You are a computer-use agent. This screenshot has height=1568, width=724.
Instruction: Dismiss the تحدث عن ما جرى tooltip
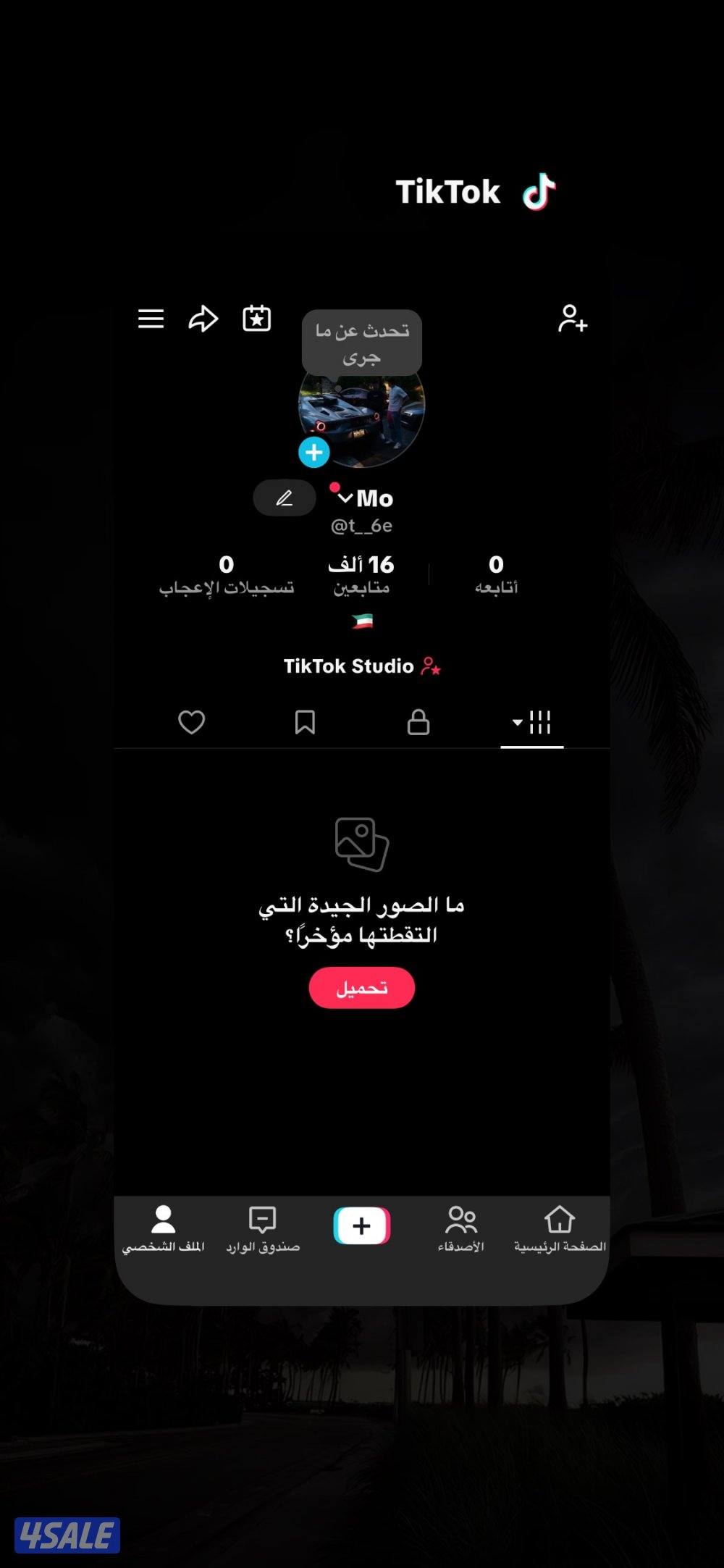(x=361, y=341)
